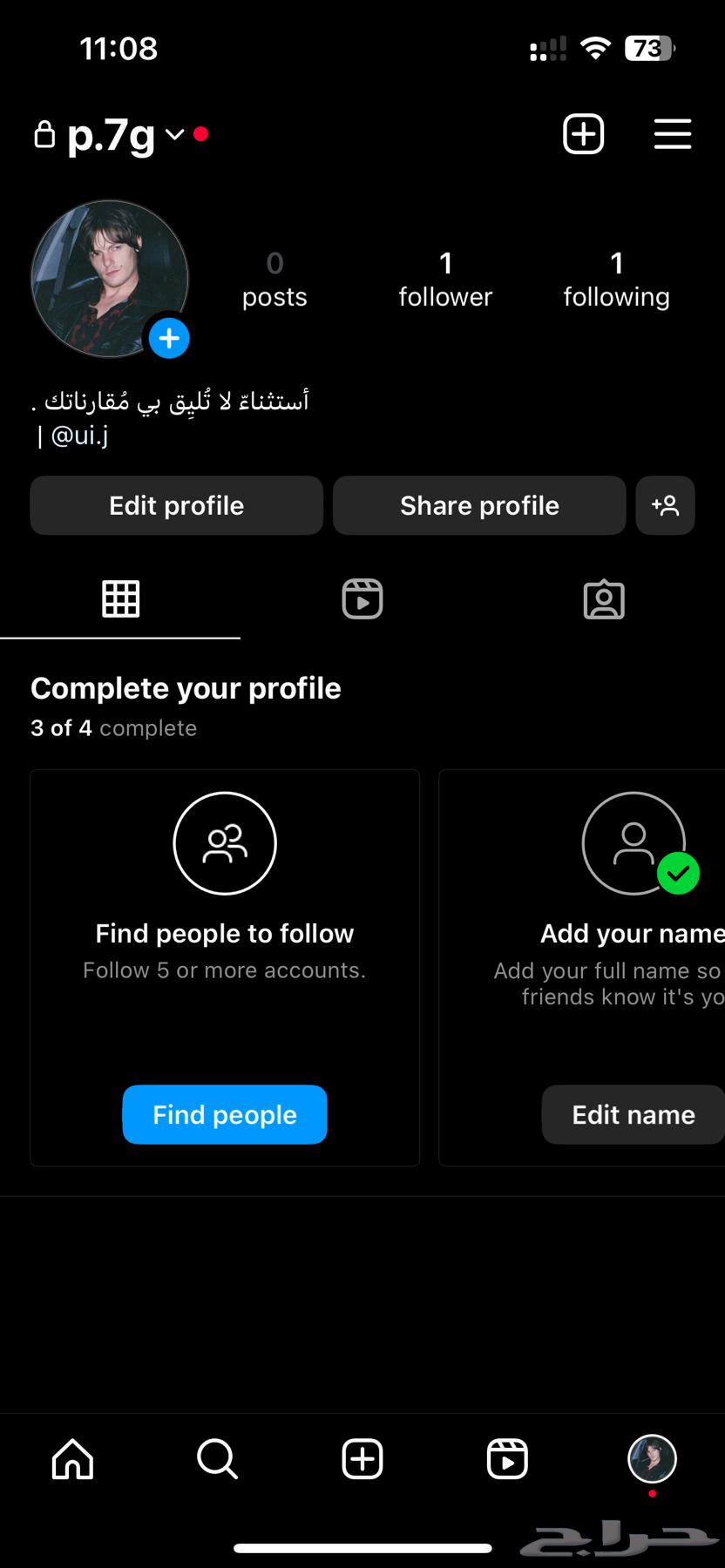View the follower list
Screen dimensions: 725x1568
[445, 280]
